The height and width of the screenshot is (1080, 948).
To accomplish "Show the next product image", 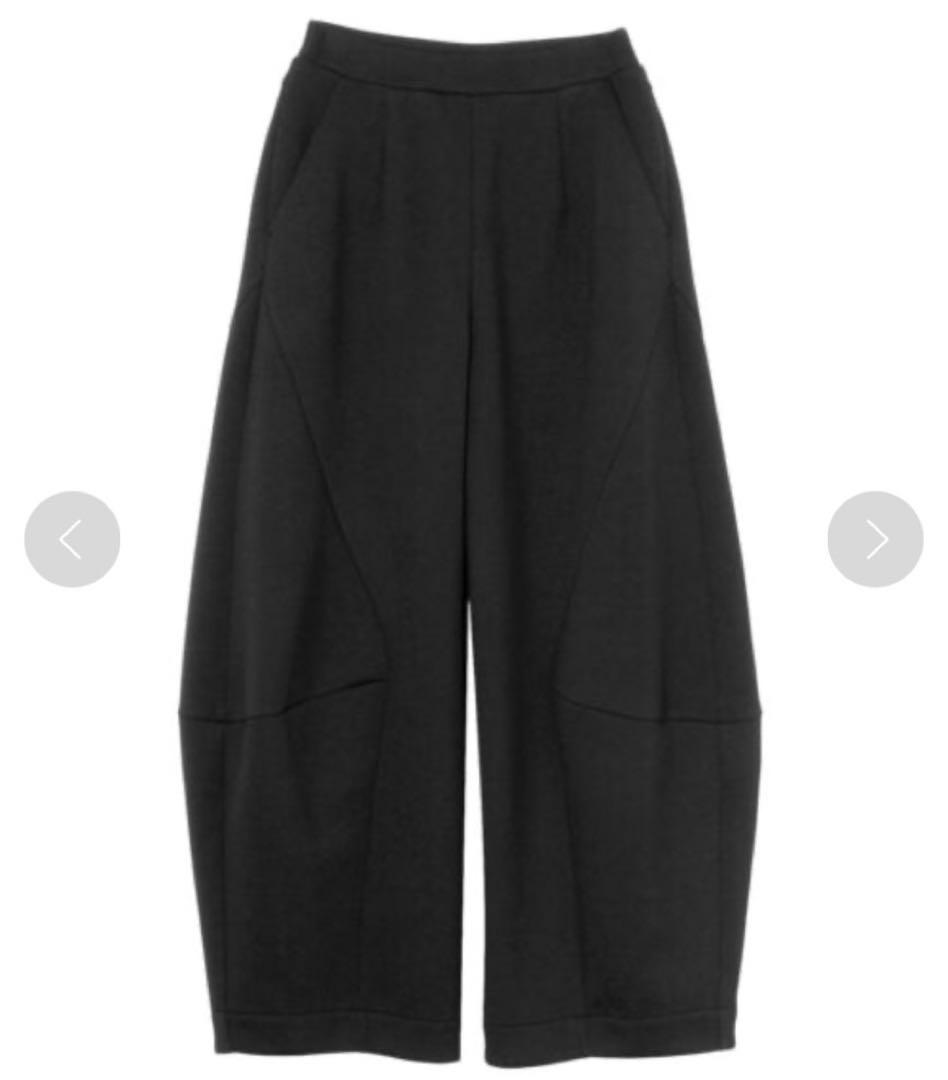I will click(875, 539).
